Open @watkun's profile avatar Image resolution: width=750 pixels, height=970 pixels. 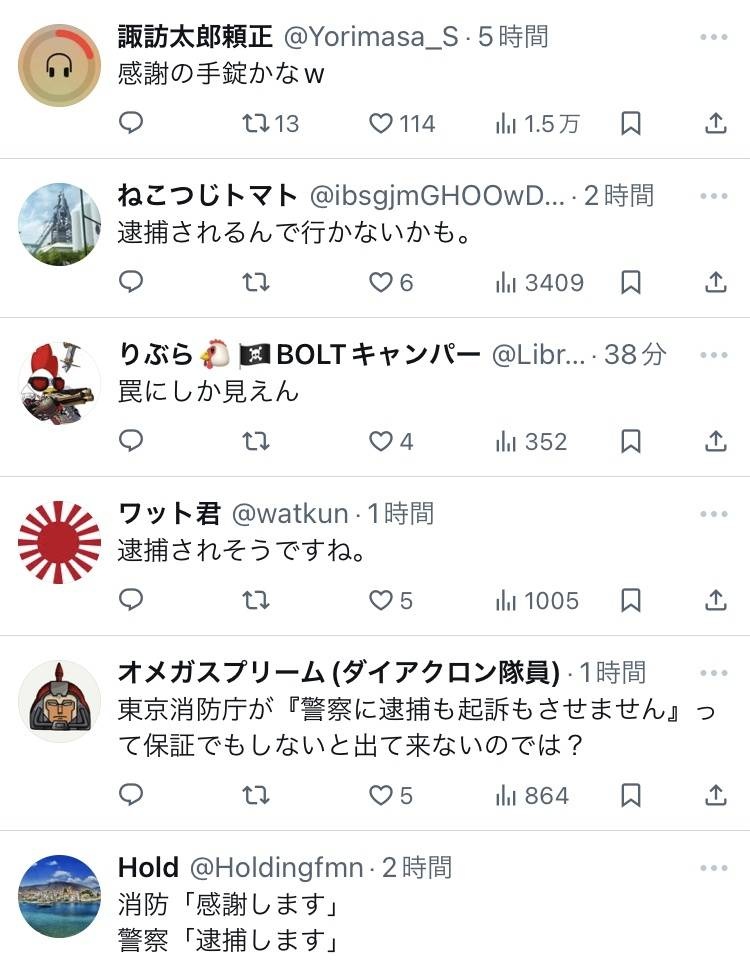click(60, 542)
